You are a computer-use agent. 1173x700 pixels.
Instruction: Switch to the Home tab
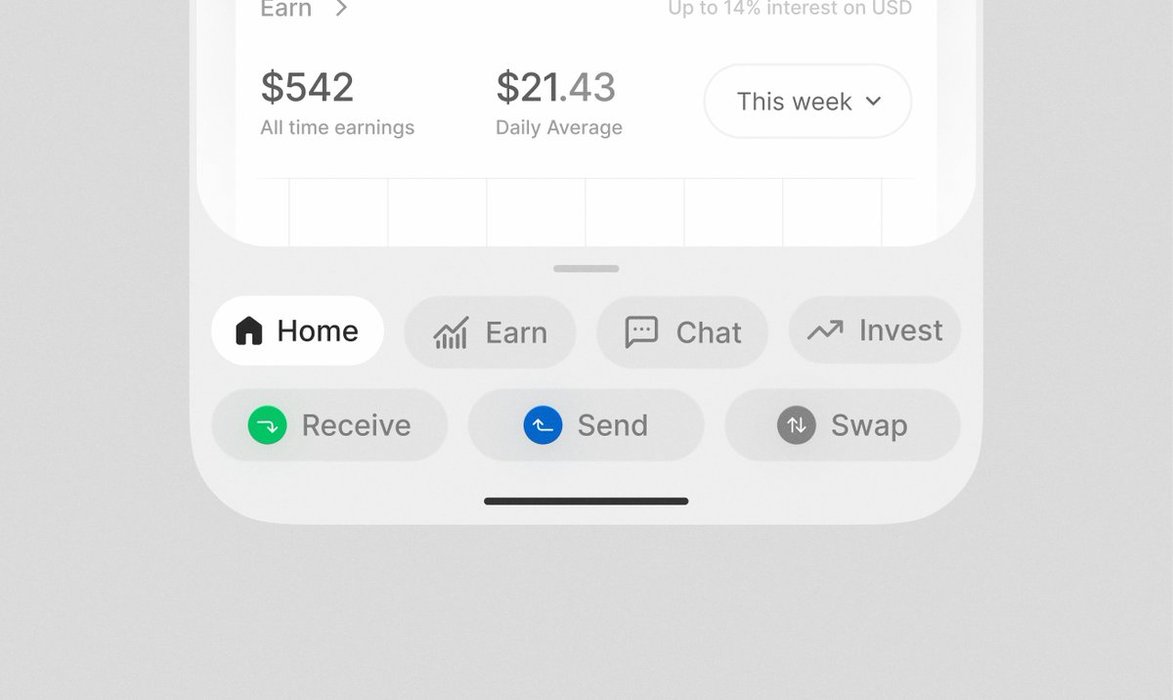pyautogui.click(x=297, y=331)
